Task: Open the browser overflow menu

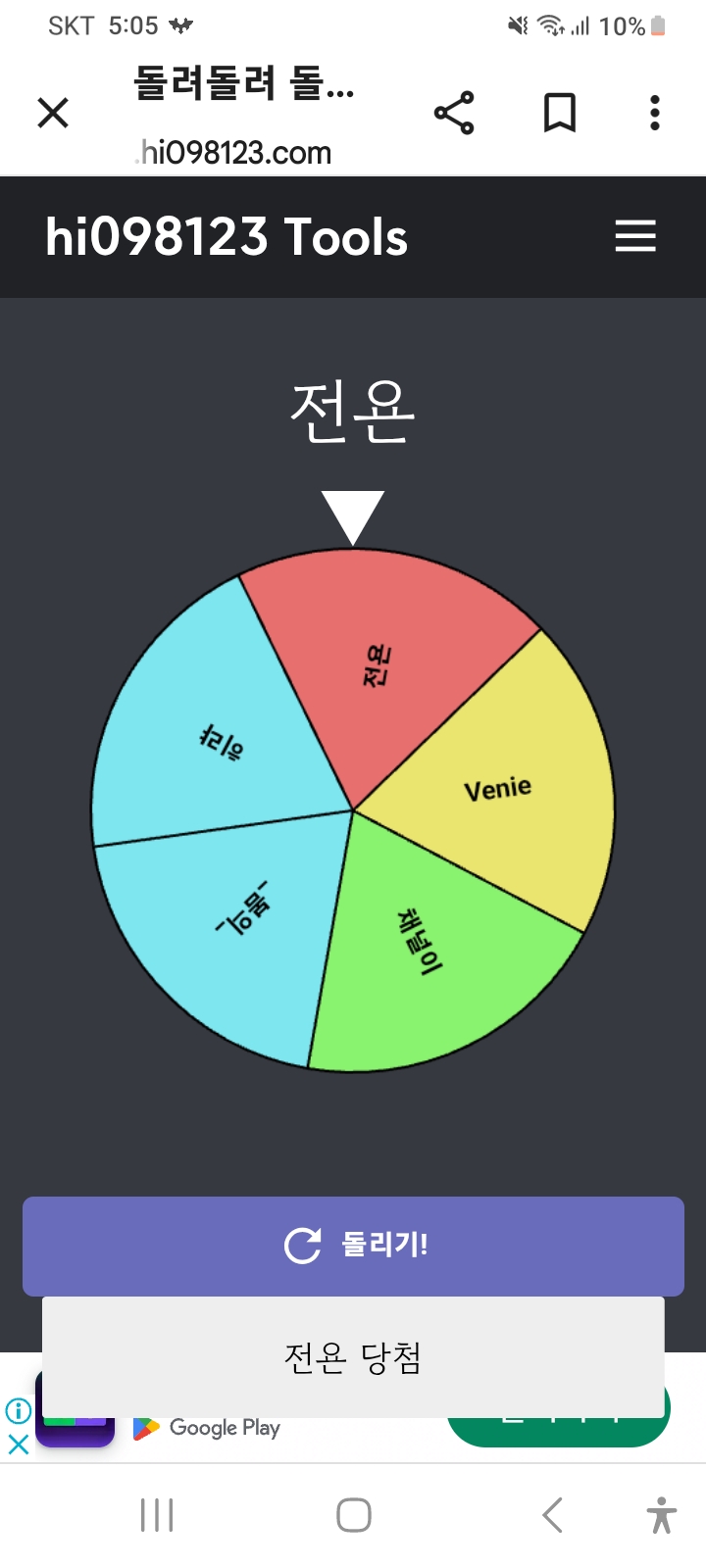Action: point(655,113)
